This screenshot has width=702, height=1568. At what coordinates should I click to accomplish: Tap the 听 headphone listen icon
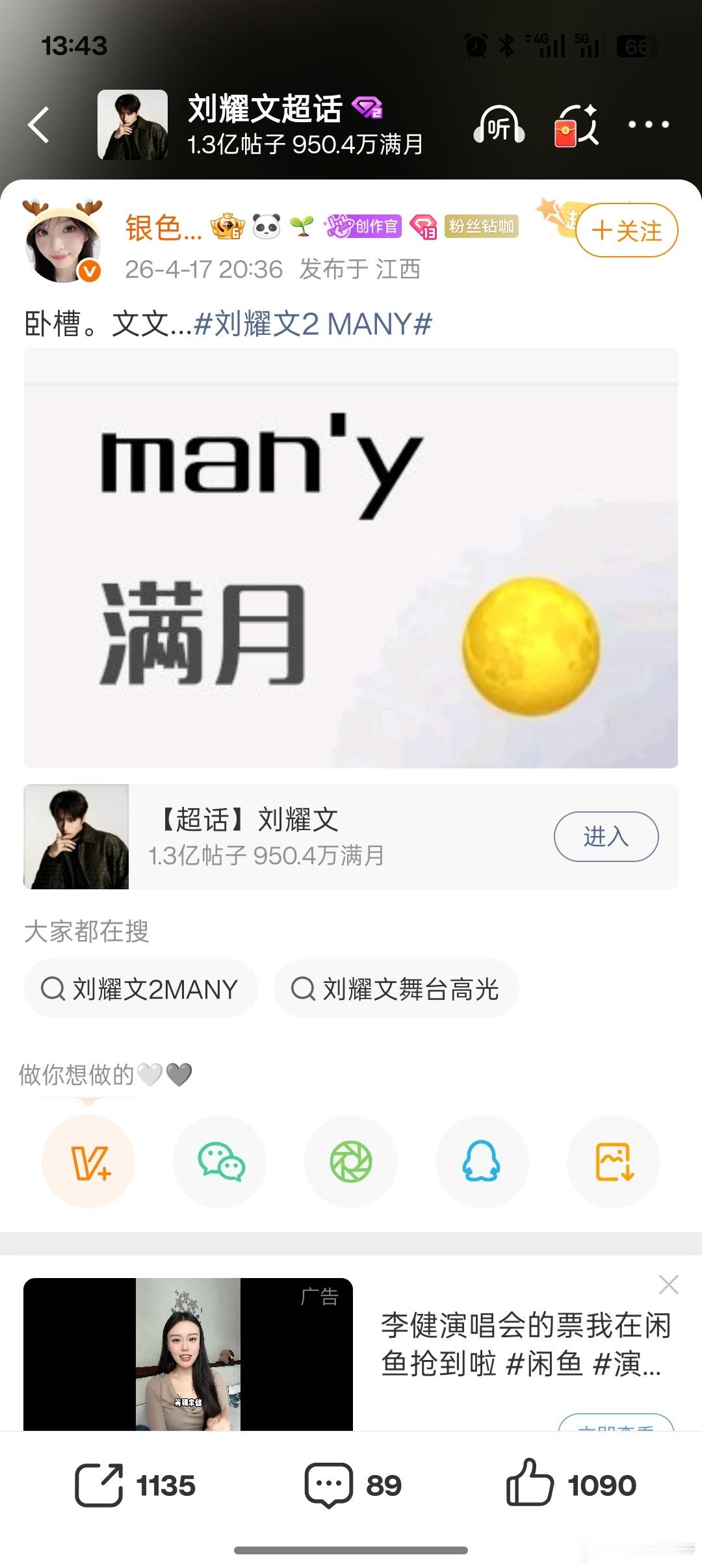(x=499, y=125)
